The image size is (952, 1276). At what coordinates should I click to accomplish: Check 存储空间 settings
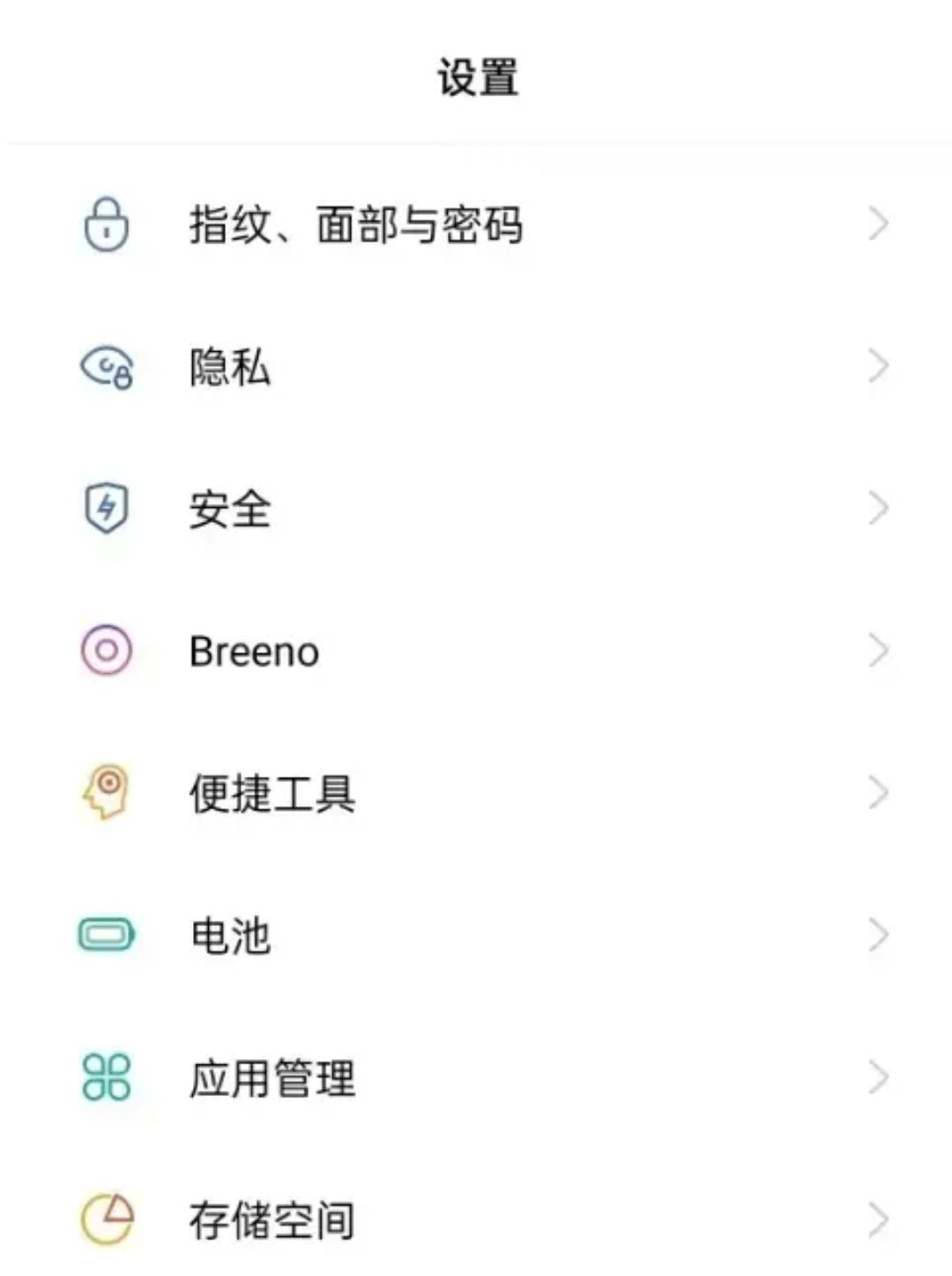coord(272,1220)
